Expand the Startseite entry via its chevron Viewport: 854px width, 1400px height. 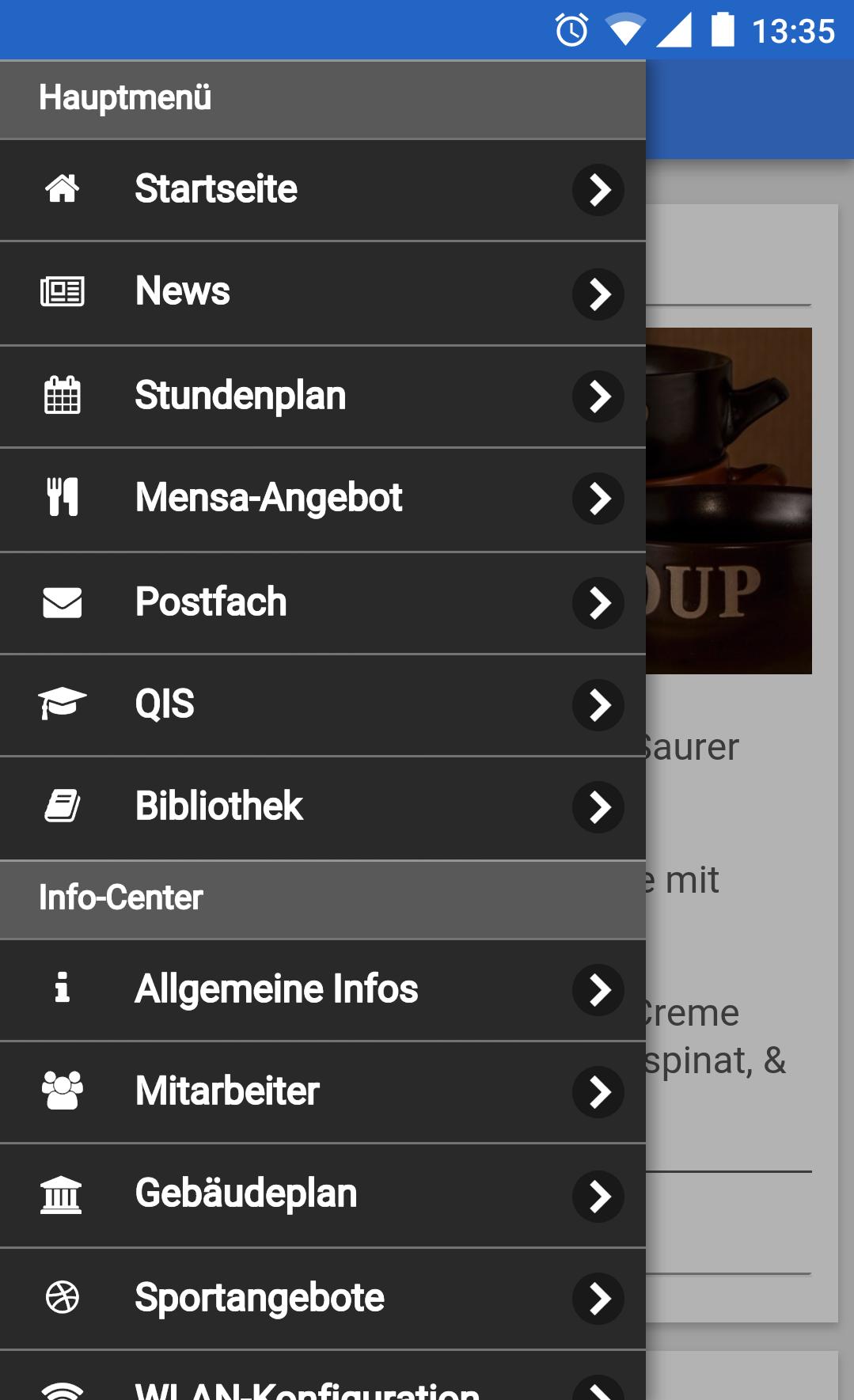(x=599, y=189)
